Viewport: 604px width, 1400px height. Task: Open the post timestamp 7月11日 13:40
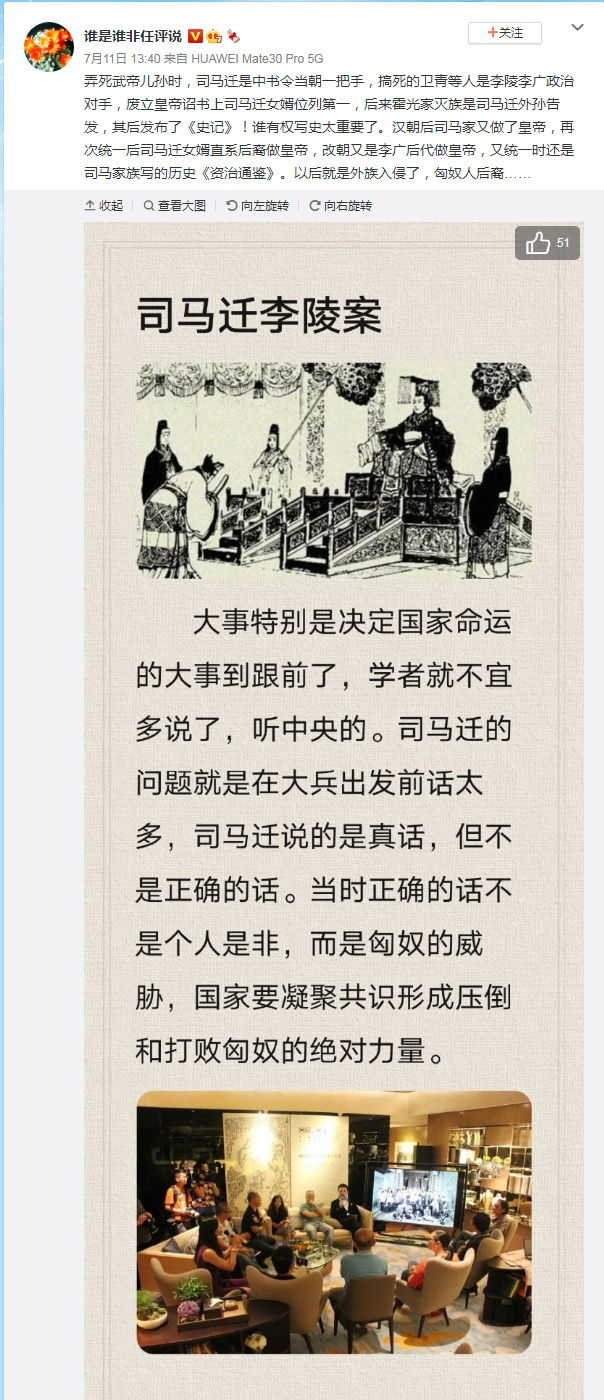coord(116,59)
